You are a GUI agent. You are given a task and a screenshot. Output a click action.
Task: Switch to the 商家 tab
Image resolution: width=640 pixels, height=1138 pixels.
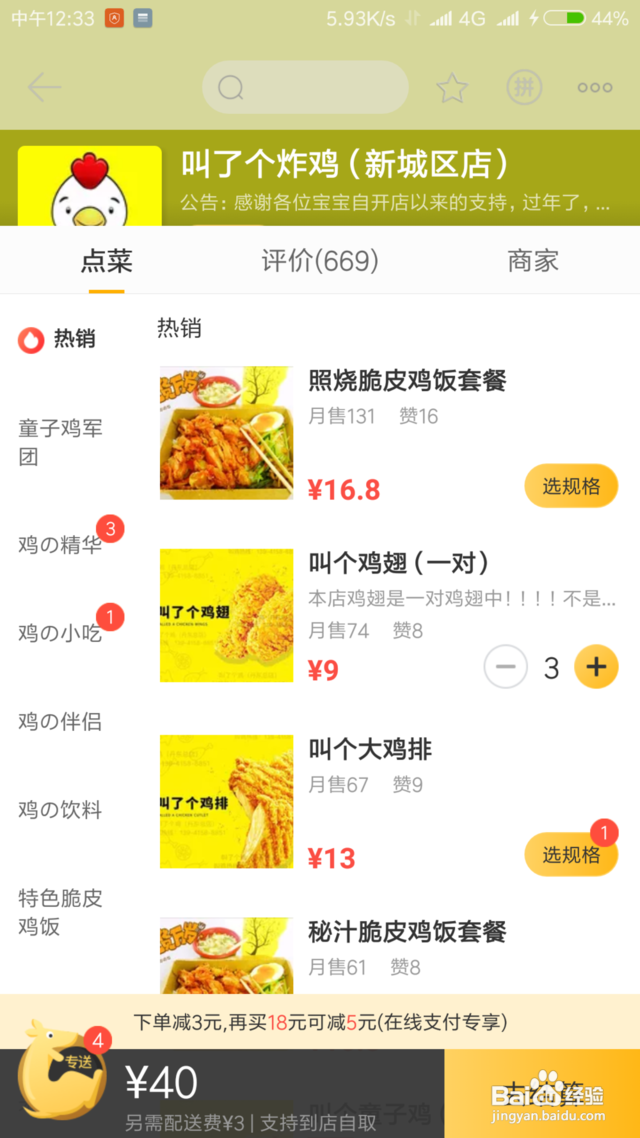click(533, 262)
